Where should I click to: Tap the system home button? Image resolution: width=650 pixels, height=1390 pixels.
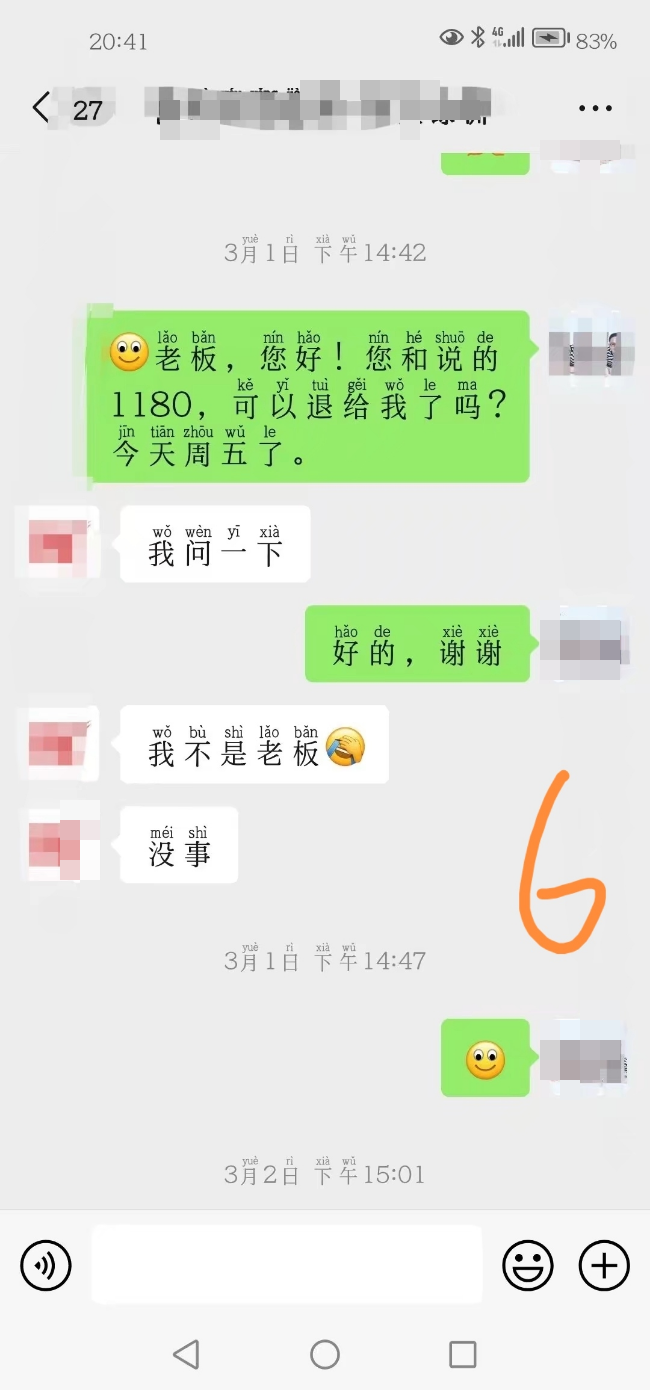(x=325, y=1354)
